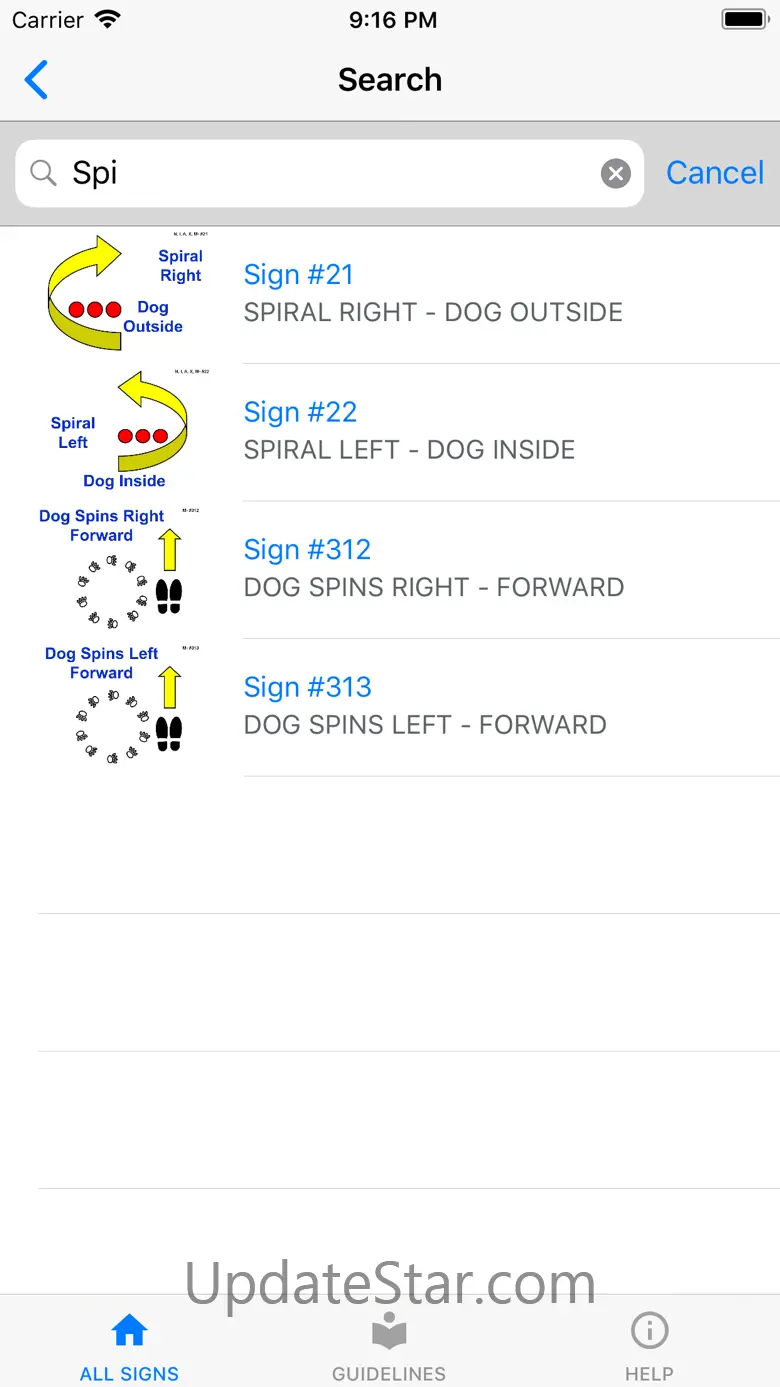This screenshot has width=780, height=1387.
Task: Open Sign #312 Dog Spins Right
Action: coord(390,570)
